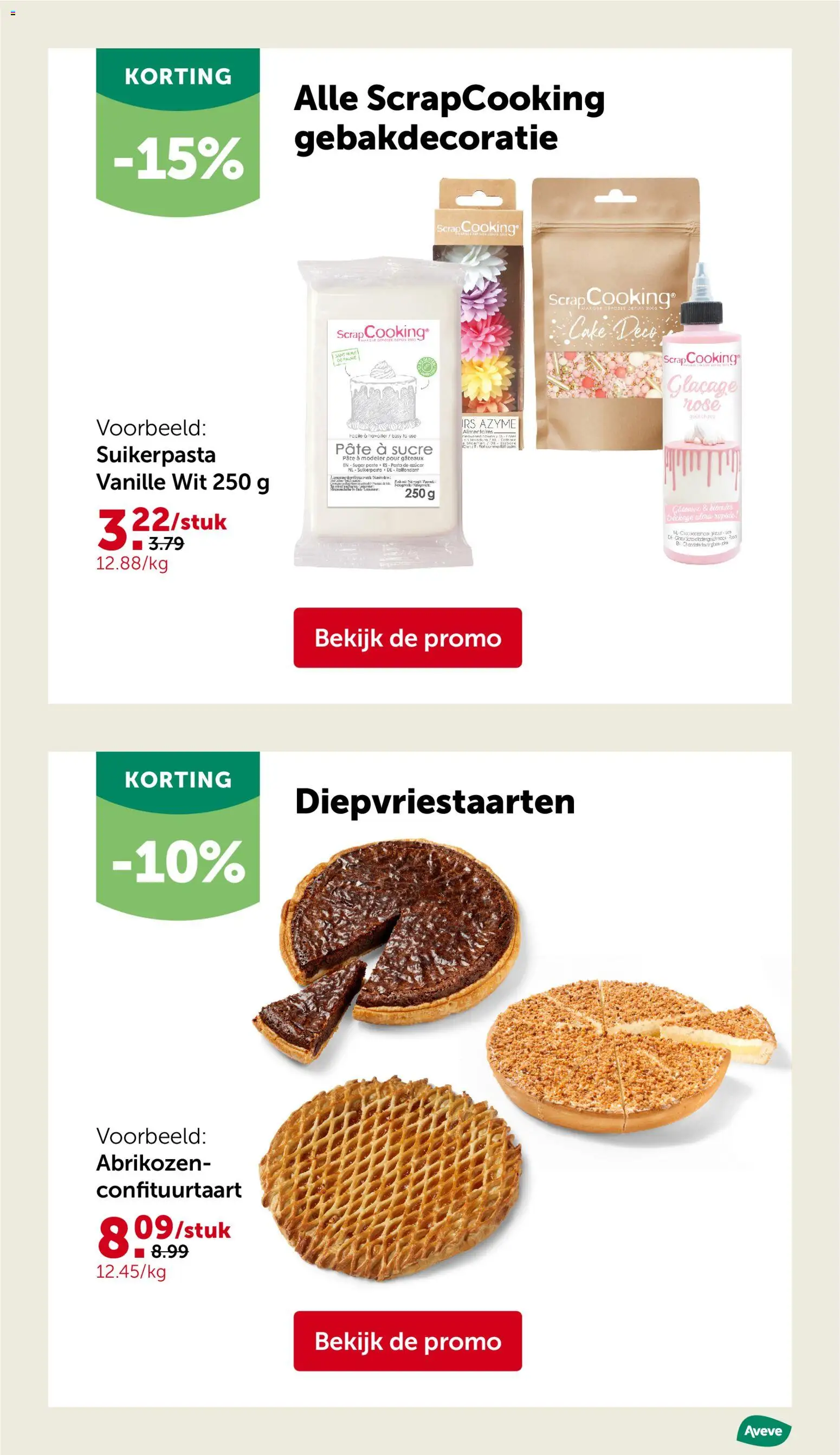
Task: Select the -15% discount label as active
Action: 177,161
